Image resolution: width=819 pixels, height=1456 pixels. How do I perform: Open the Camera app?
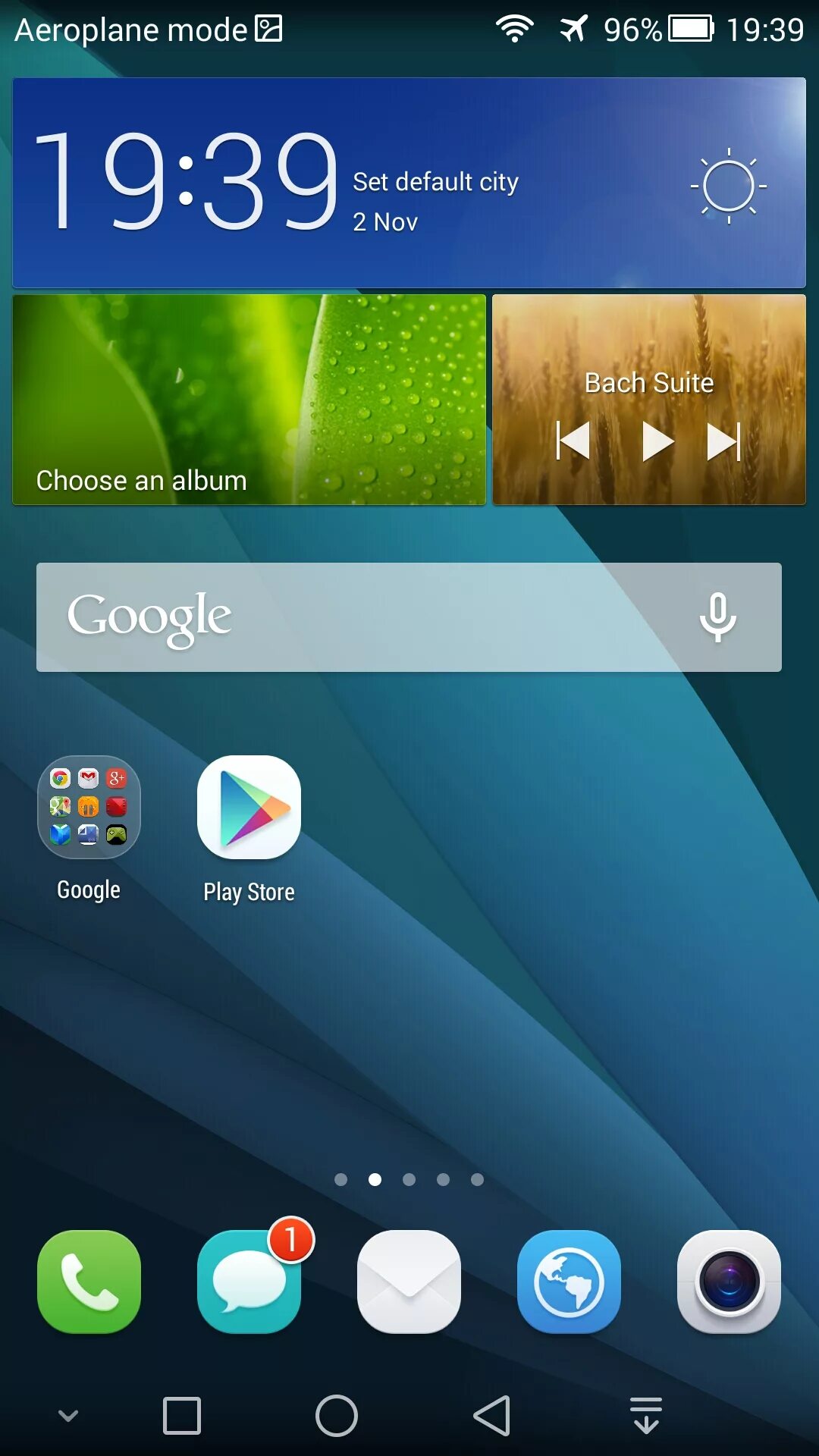pos(729,1282)
